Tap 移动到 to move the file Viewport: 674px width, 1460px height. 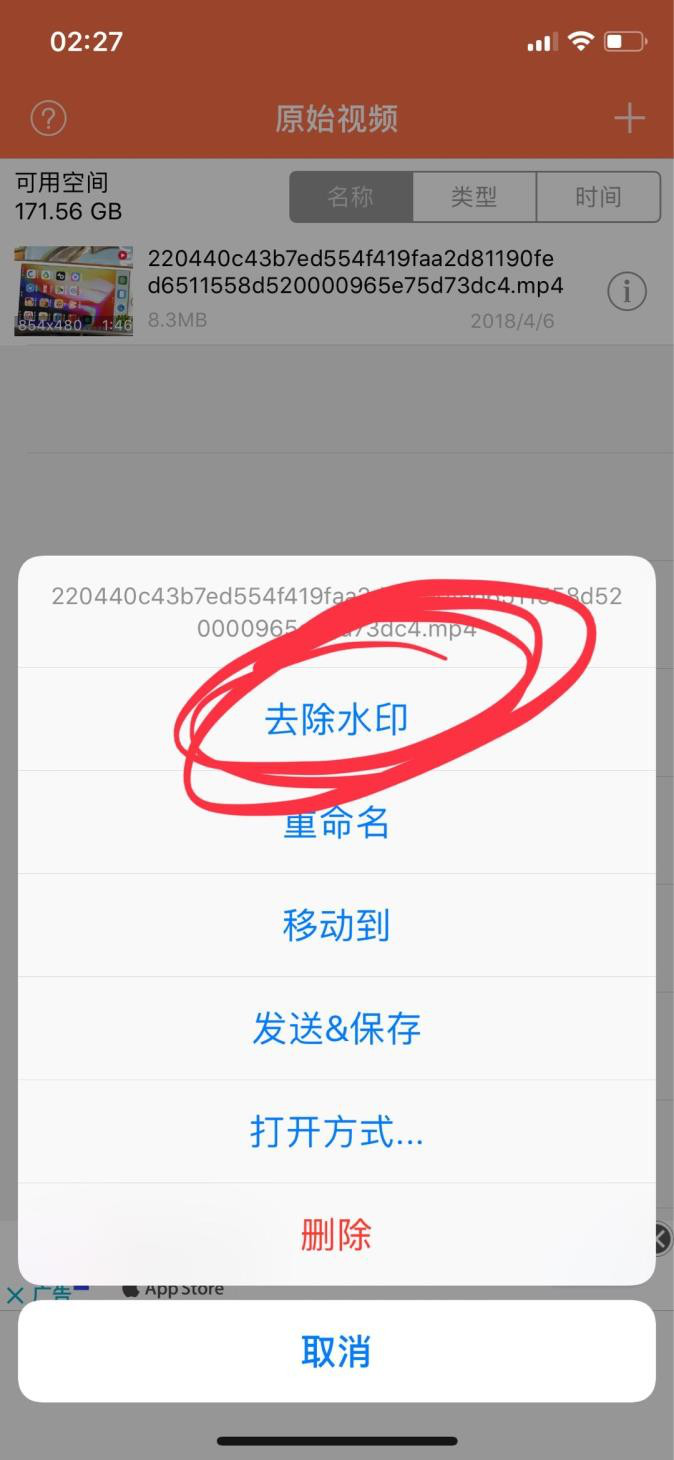coord(336,925)
